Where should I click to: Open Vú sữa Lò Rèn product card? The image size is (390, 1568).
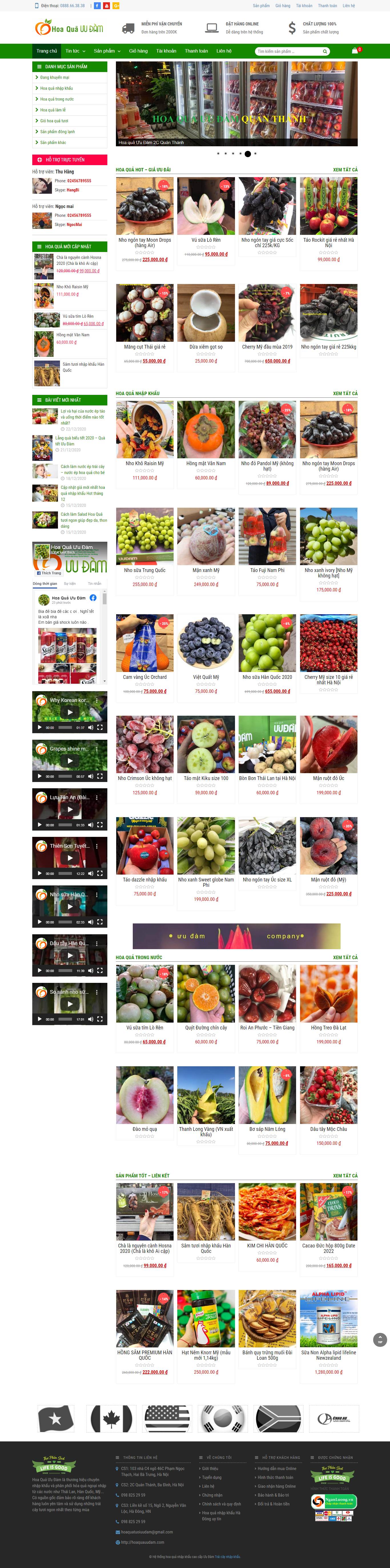[x=206, y=207]
